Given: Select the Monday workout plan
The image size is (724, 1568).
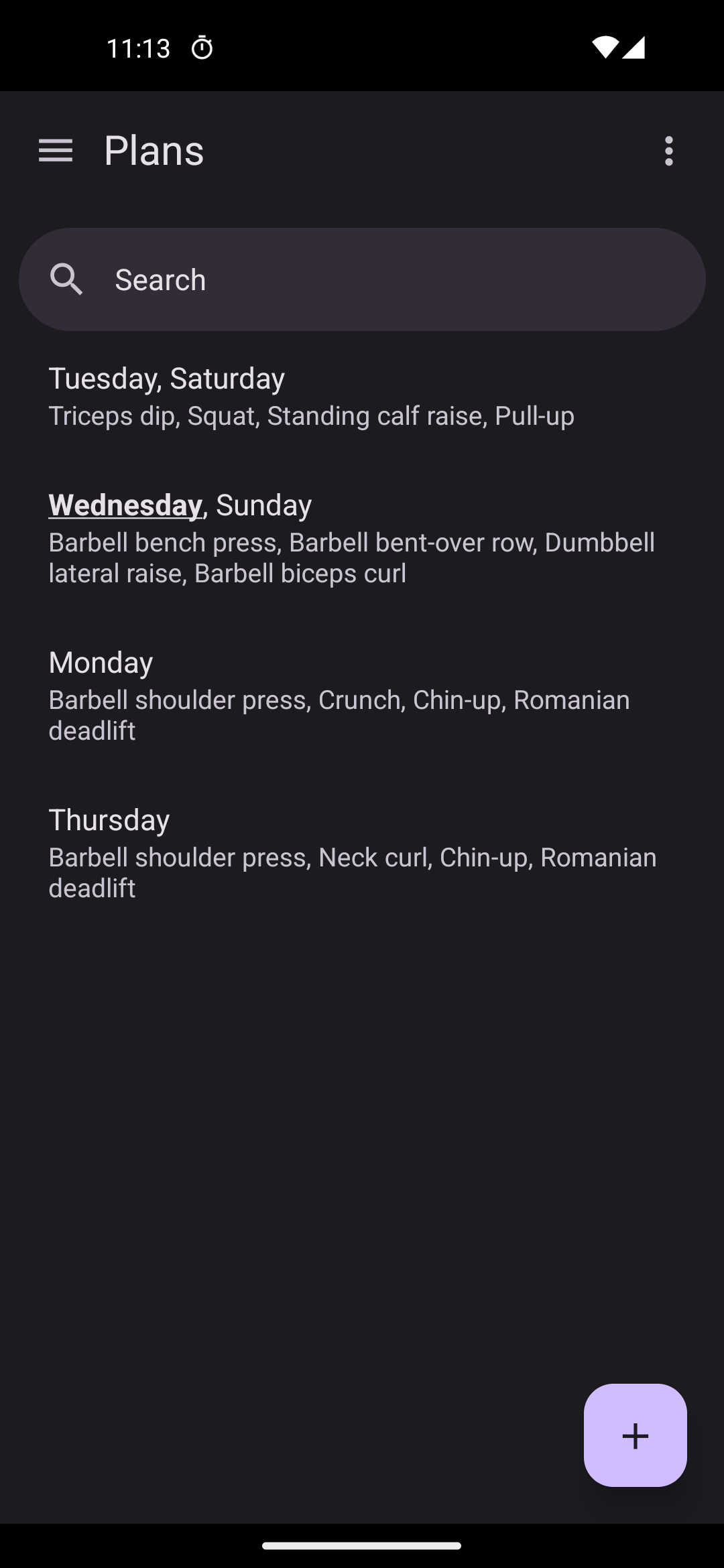Looking at the screenshot, I should pyautogui.click(x=362, y=696).
